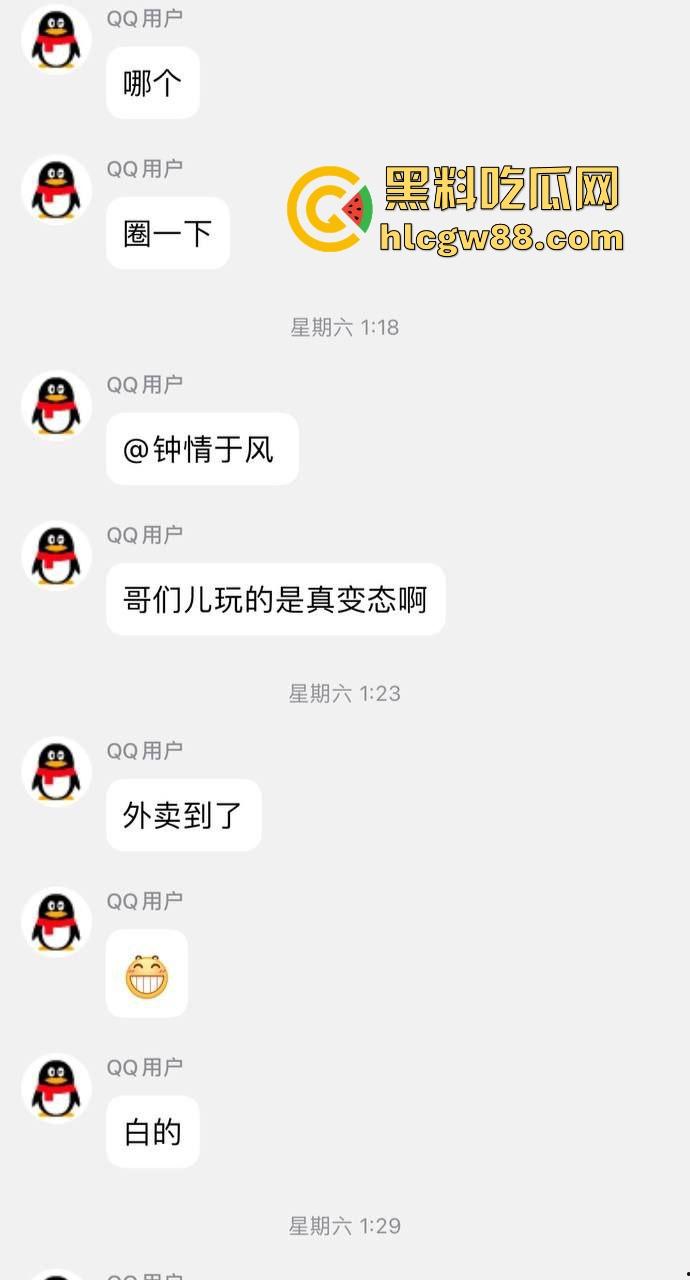
Task: Tap the avatar beside the 圈一下 message
Action: (57, 190)
